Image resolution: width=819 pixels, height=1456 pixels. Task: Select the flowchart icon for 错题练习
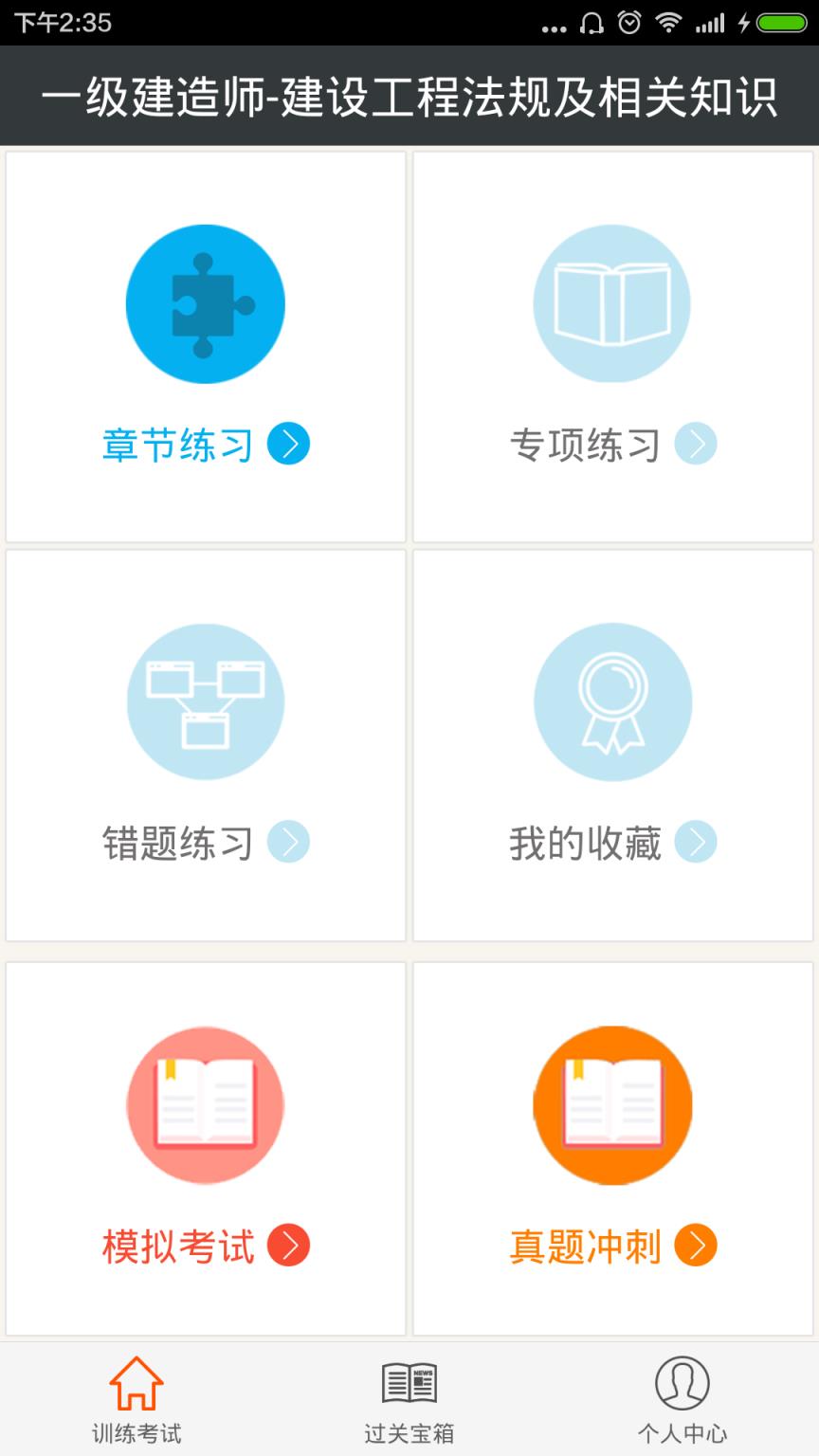(205, 701)
